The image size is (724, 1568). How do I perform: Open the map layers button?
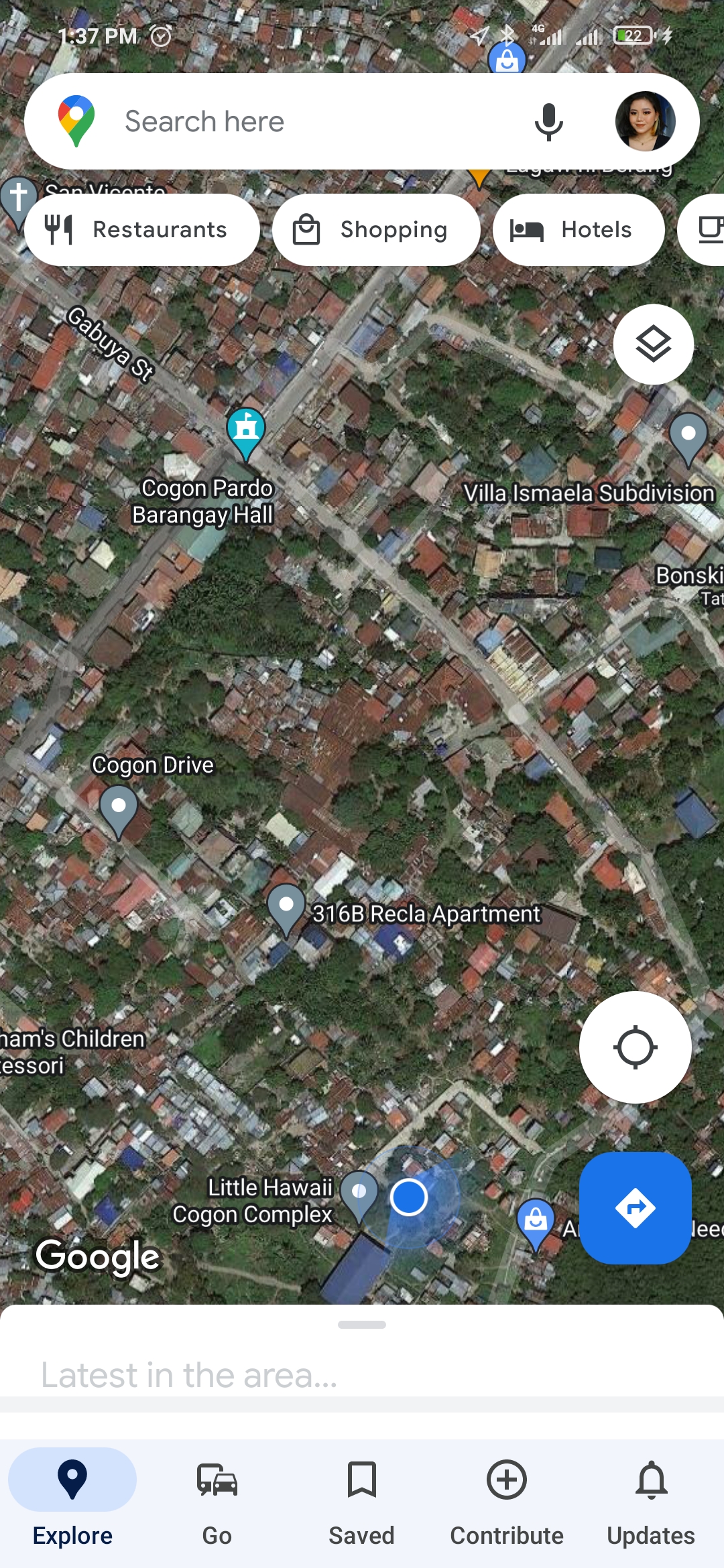click(x=653, y=344)
